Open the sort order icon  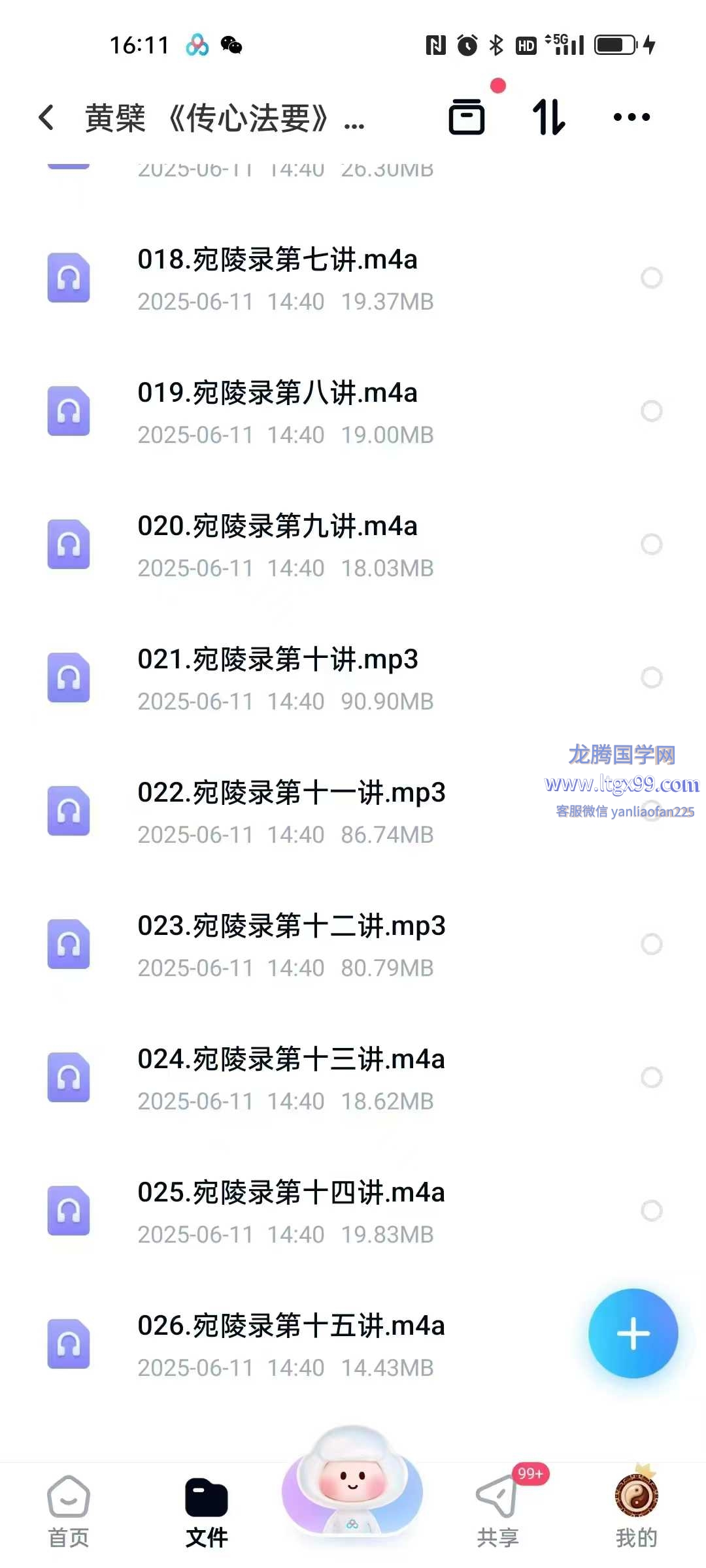[548, 117]
